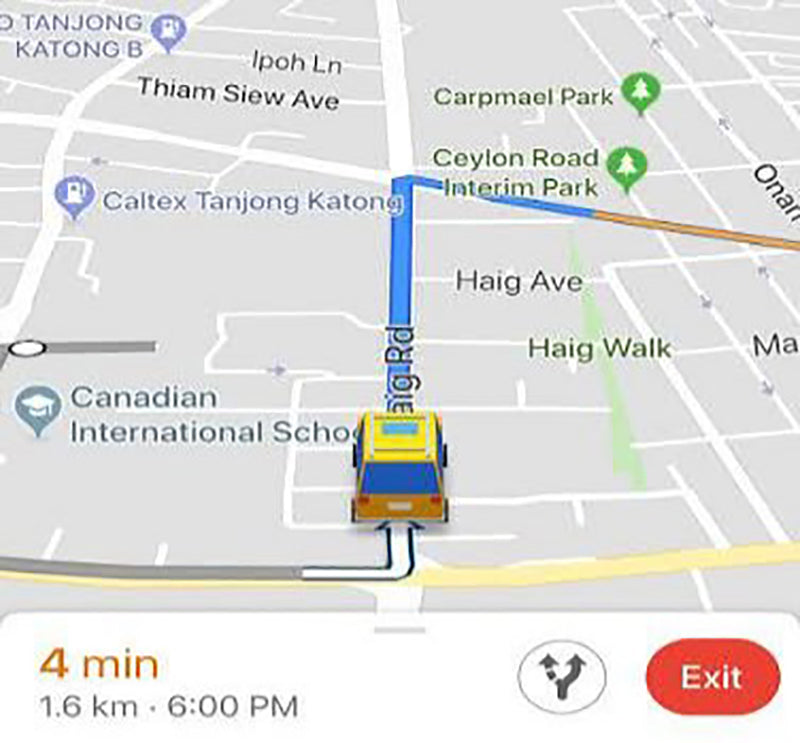
Task: Select the Ceylon Road Interim Park marker
Action: pyautogui.click(x=628, y=164)
